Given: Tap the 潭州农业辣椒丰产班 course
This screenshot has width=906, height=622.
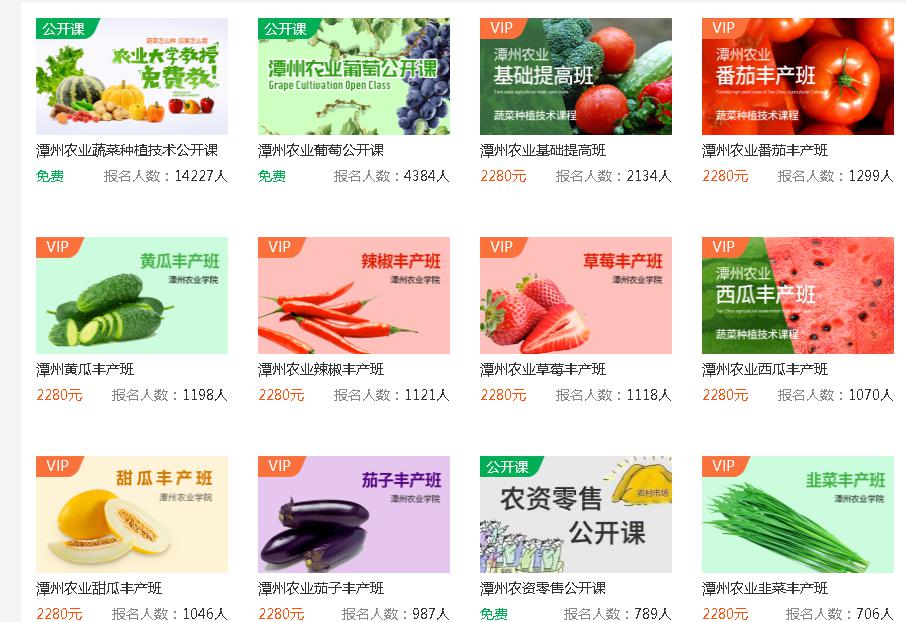Looking at the screenshot, I should pyautogui.click(x=353, y=296).
